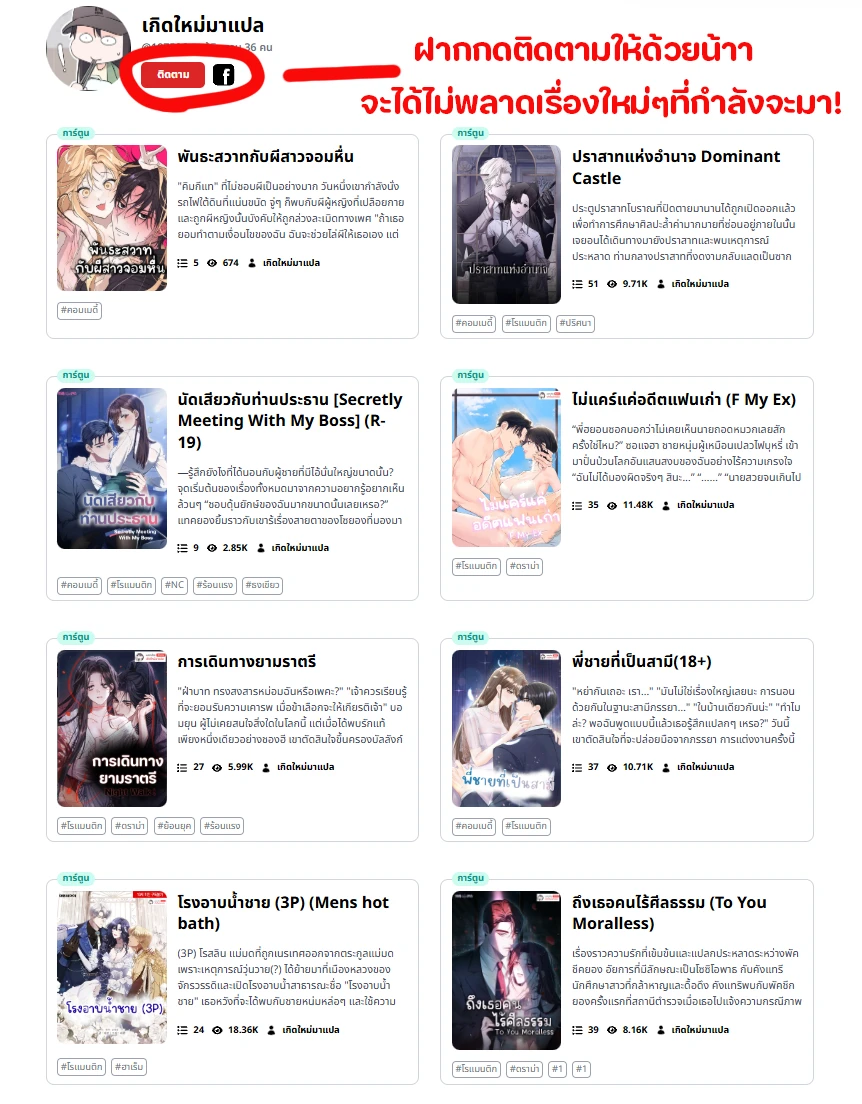
Task: Select the #ฮาเร็ม tag under Mens hot bath
Action: click(x=129, y=1067)
